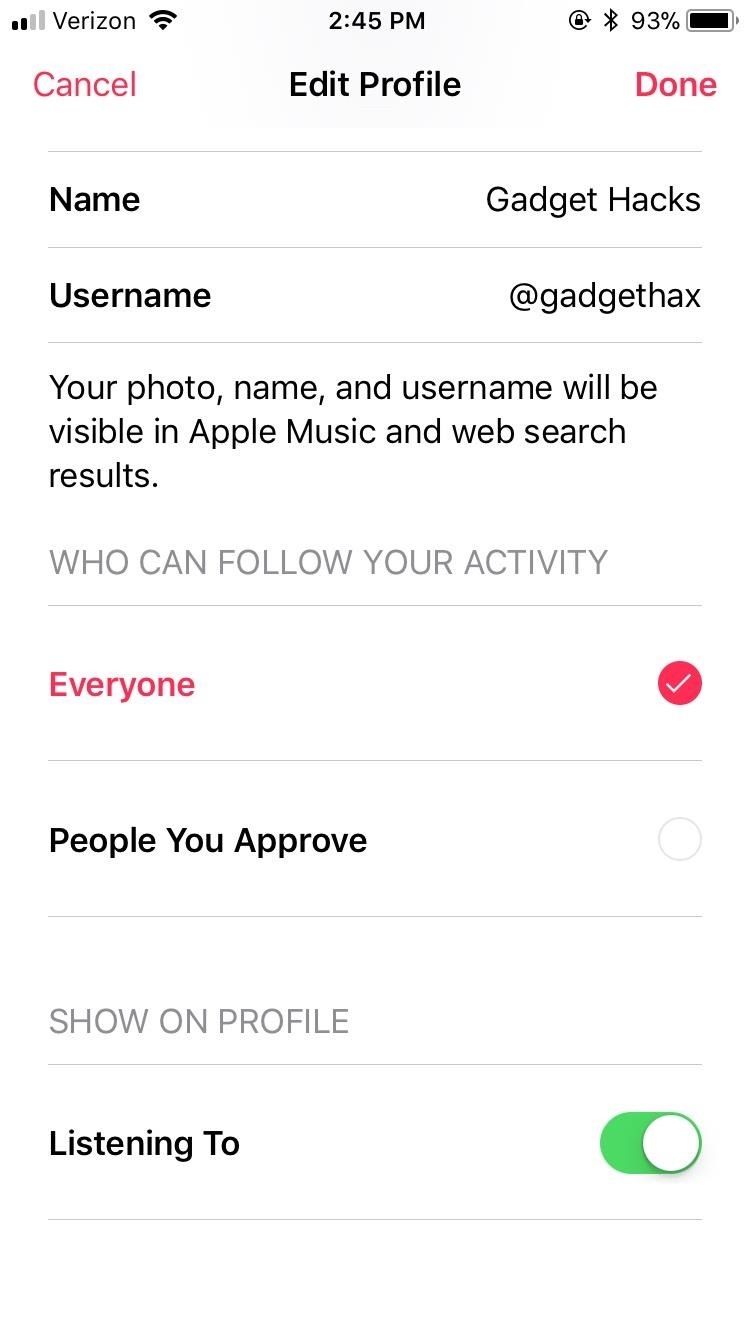The width and height of the screenshot is (750, 1334).
Task: Open the Edit Profile title area
Action: (x=374, y=84)
